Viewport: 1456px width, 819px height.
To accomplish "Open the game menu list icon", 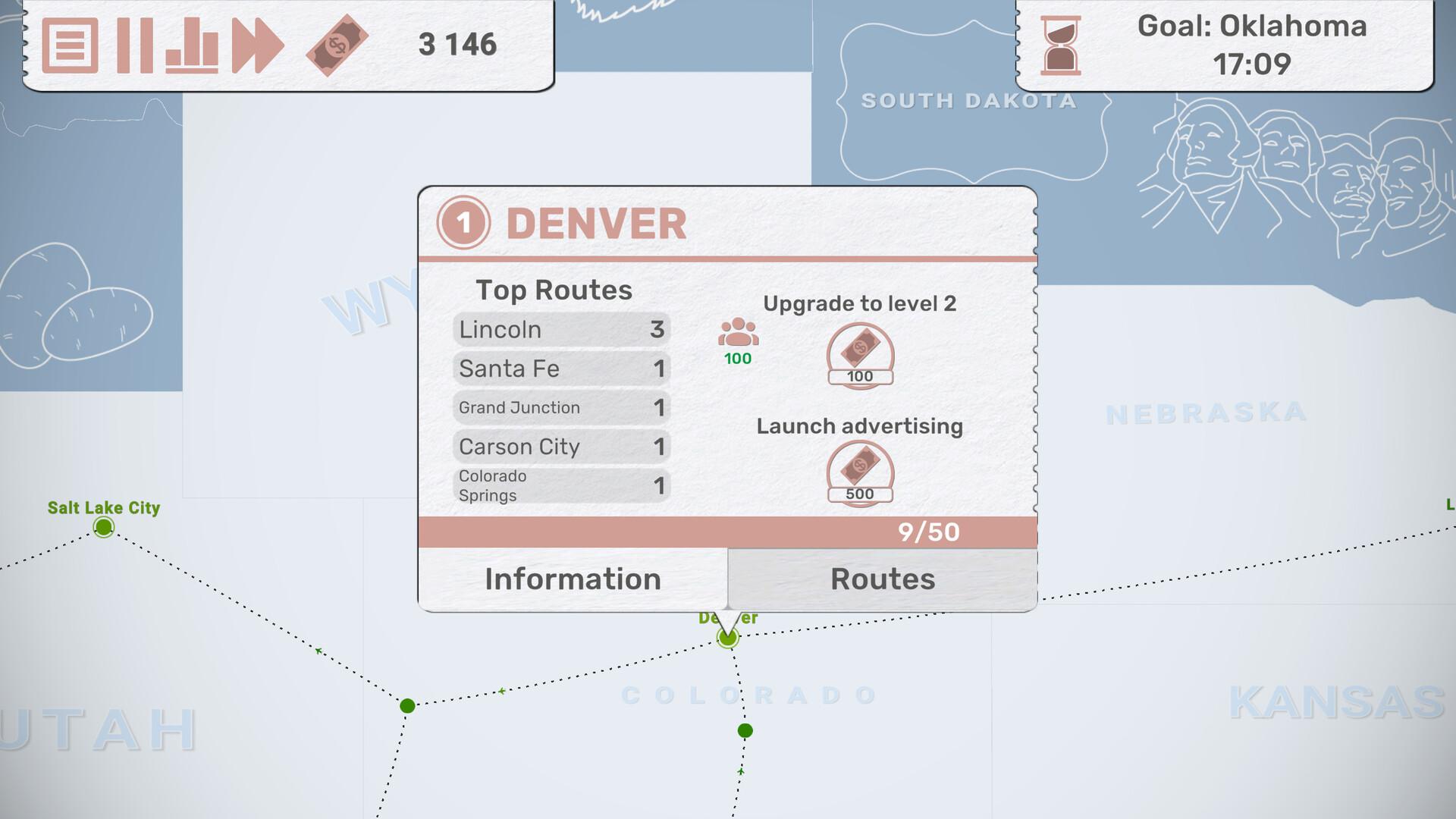I will coord(70,45).
